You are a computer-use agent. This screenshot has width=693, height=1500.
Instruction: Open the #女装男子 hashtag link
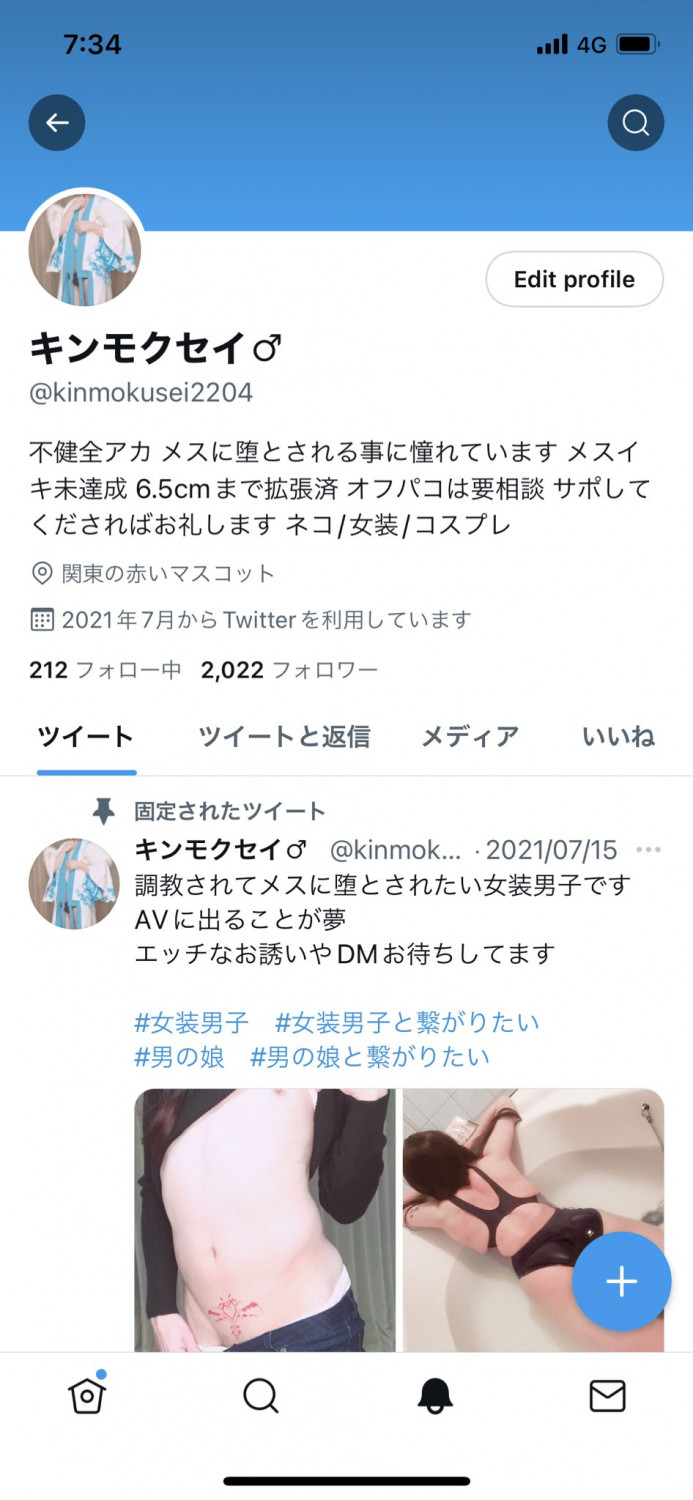tap(191, 1022)
